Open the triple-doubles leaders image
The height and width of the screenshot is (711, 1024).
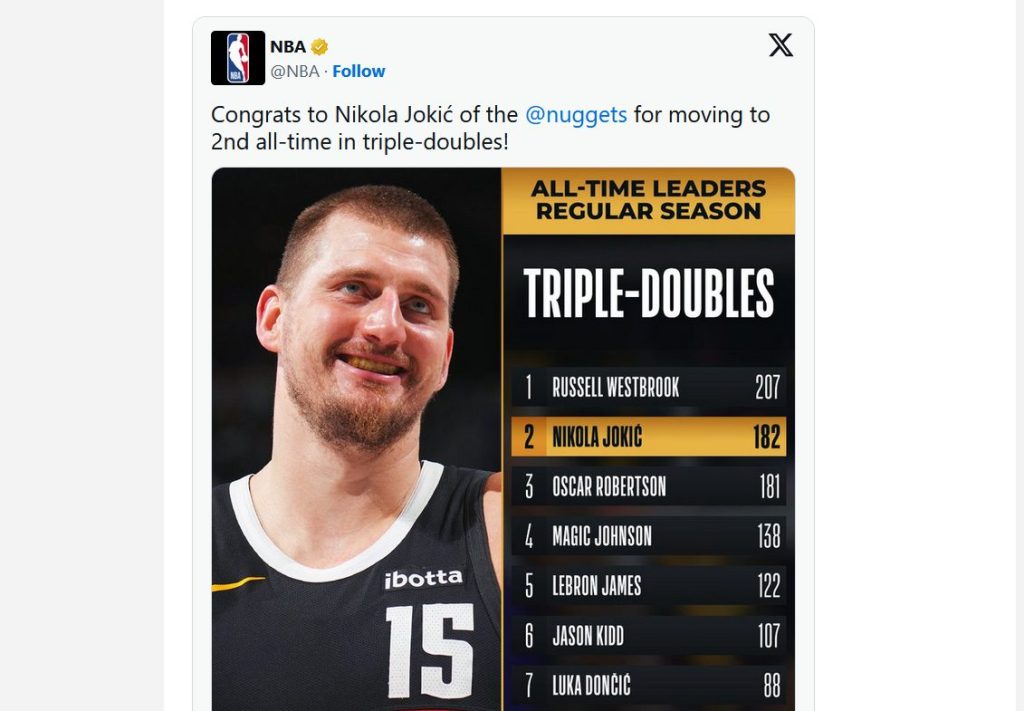pyautogui.click(x=503, y=440)
